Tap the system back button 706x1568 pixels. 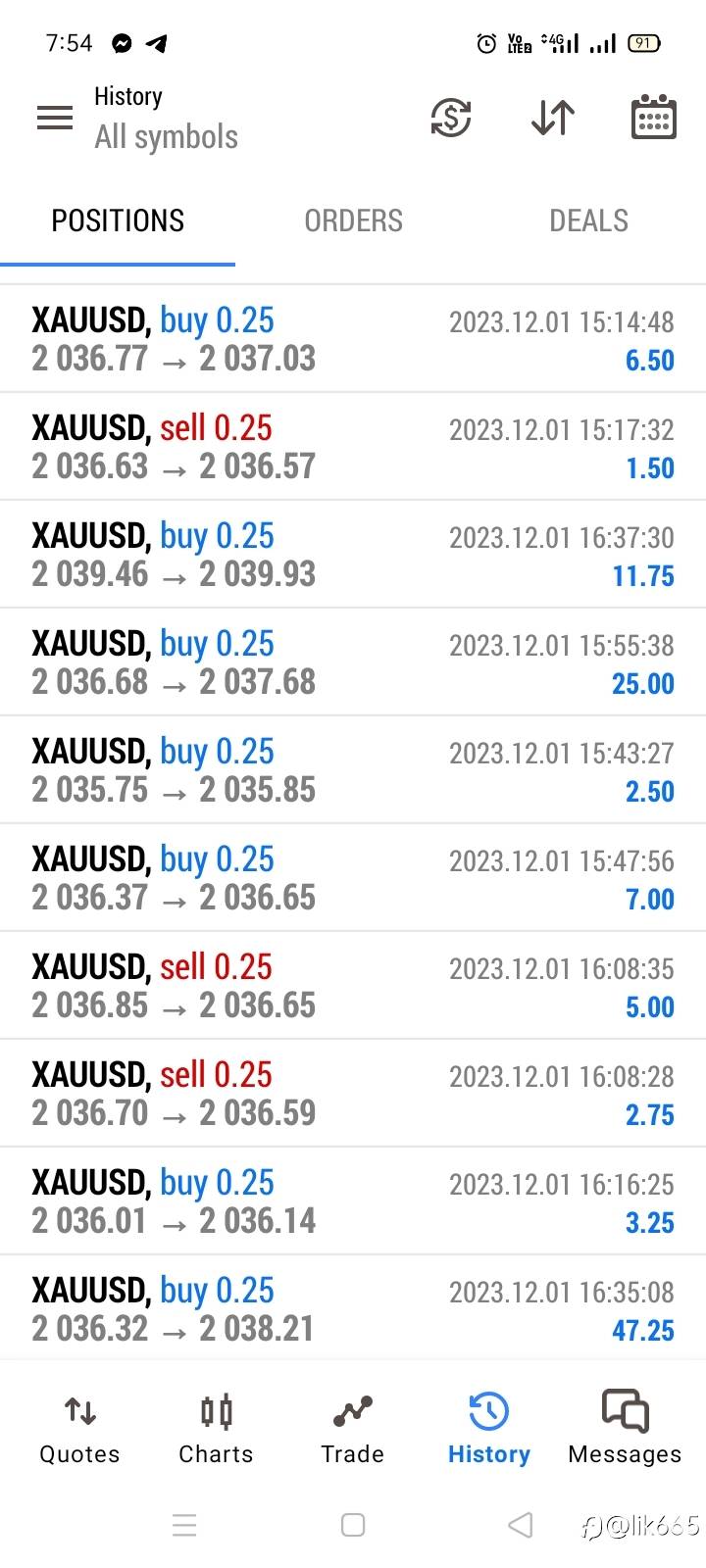coord(521,1525)
